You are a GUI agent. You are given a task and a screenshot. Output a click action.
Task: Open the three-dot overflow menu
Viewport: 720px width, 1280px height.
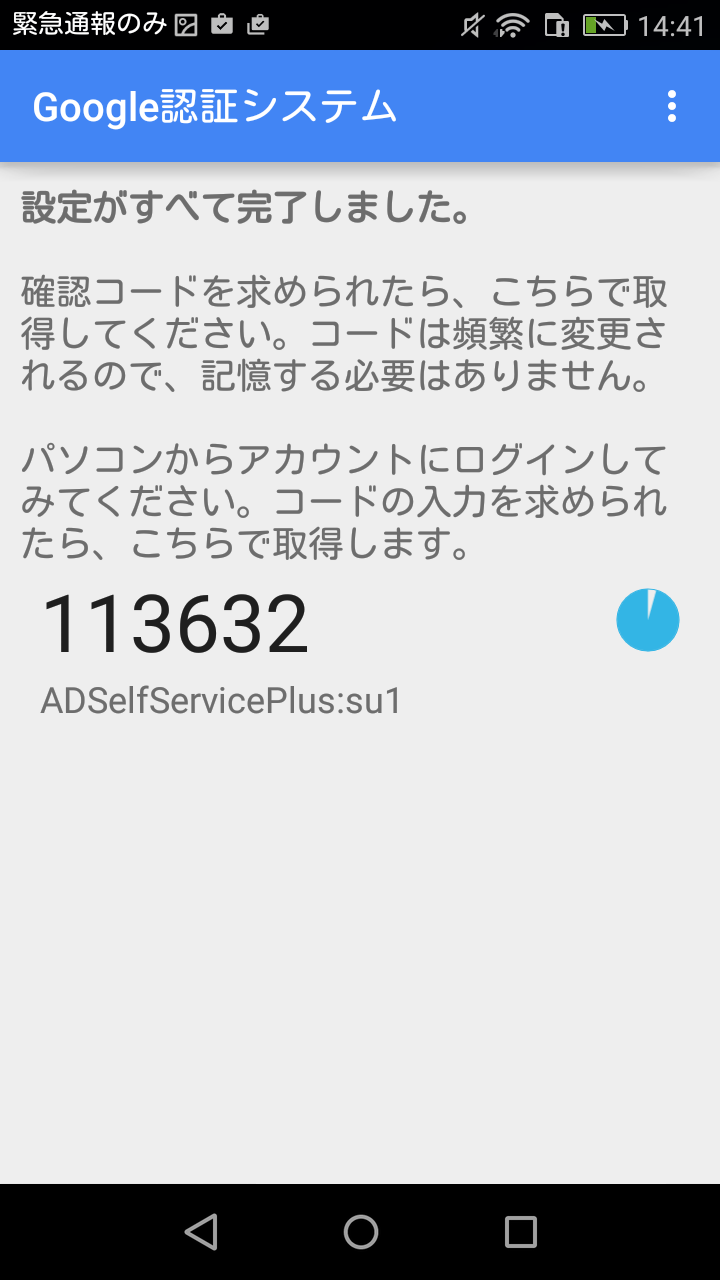tap(671, 106)
